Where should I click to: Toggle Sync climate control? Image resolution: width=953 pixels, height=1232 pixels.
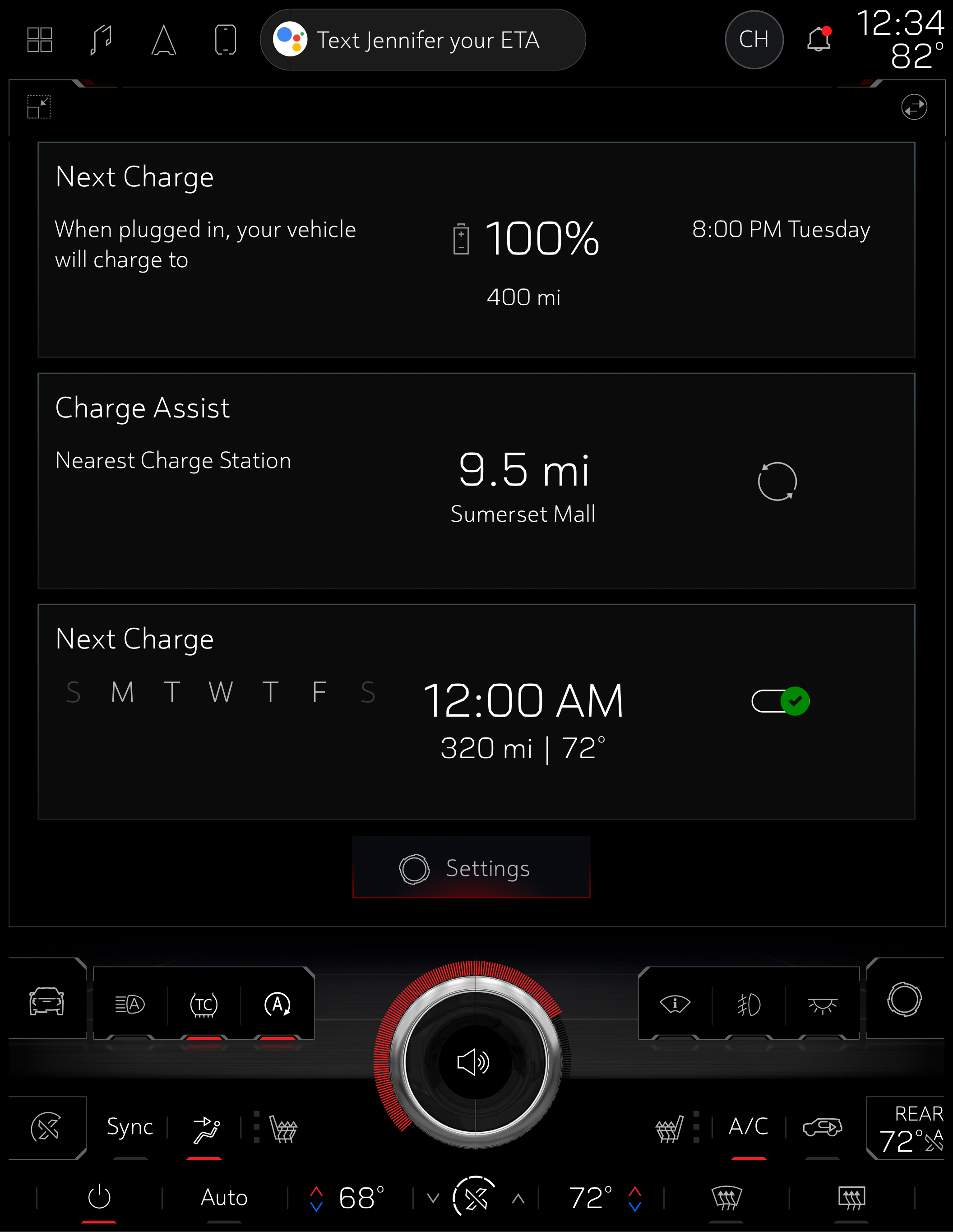(130, 1127)
